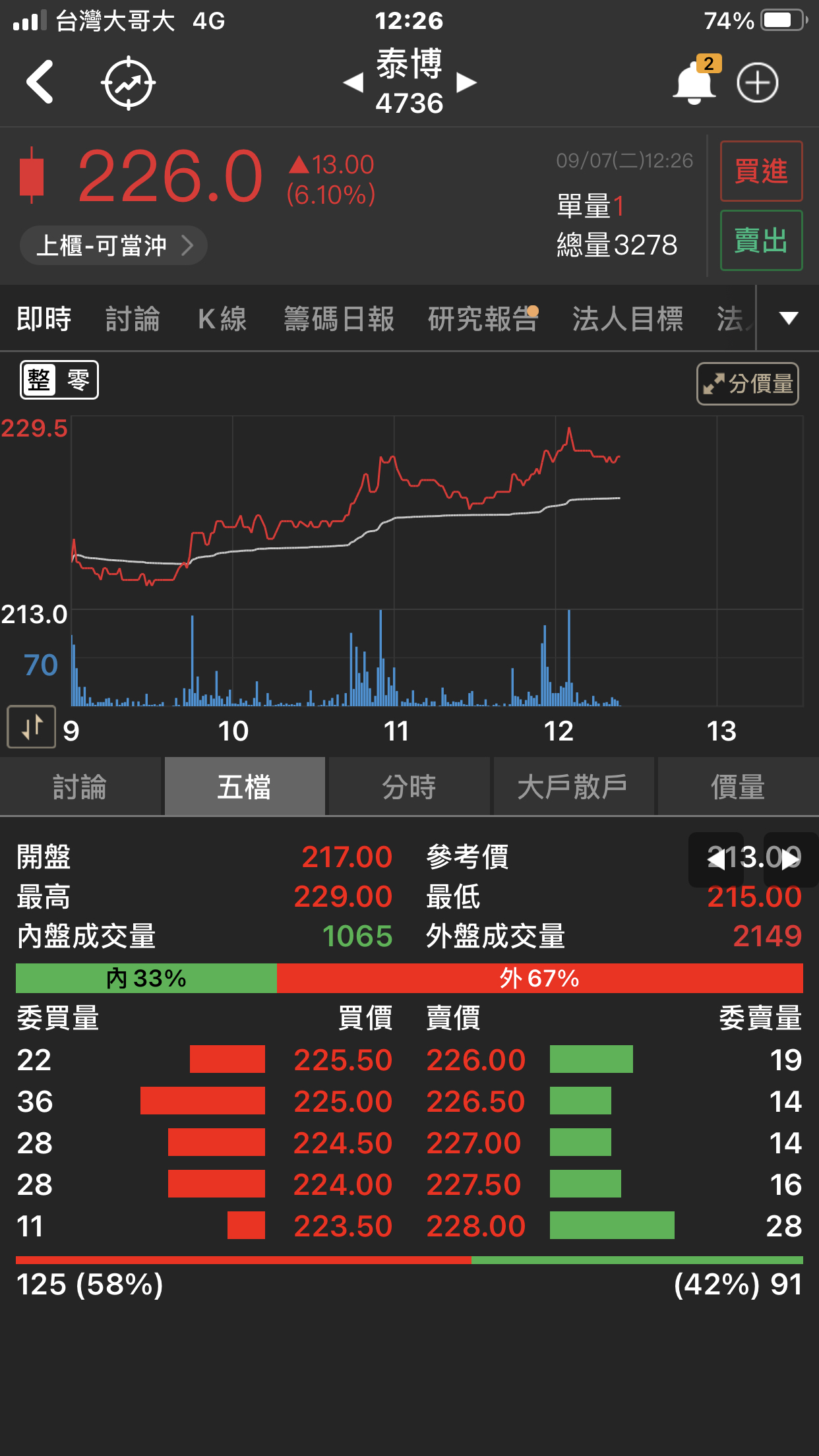Open the hidden tabs dropdown arrow
Screen dimensions: 819x1456
[x=787, y=318]
